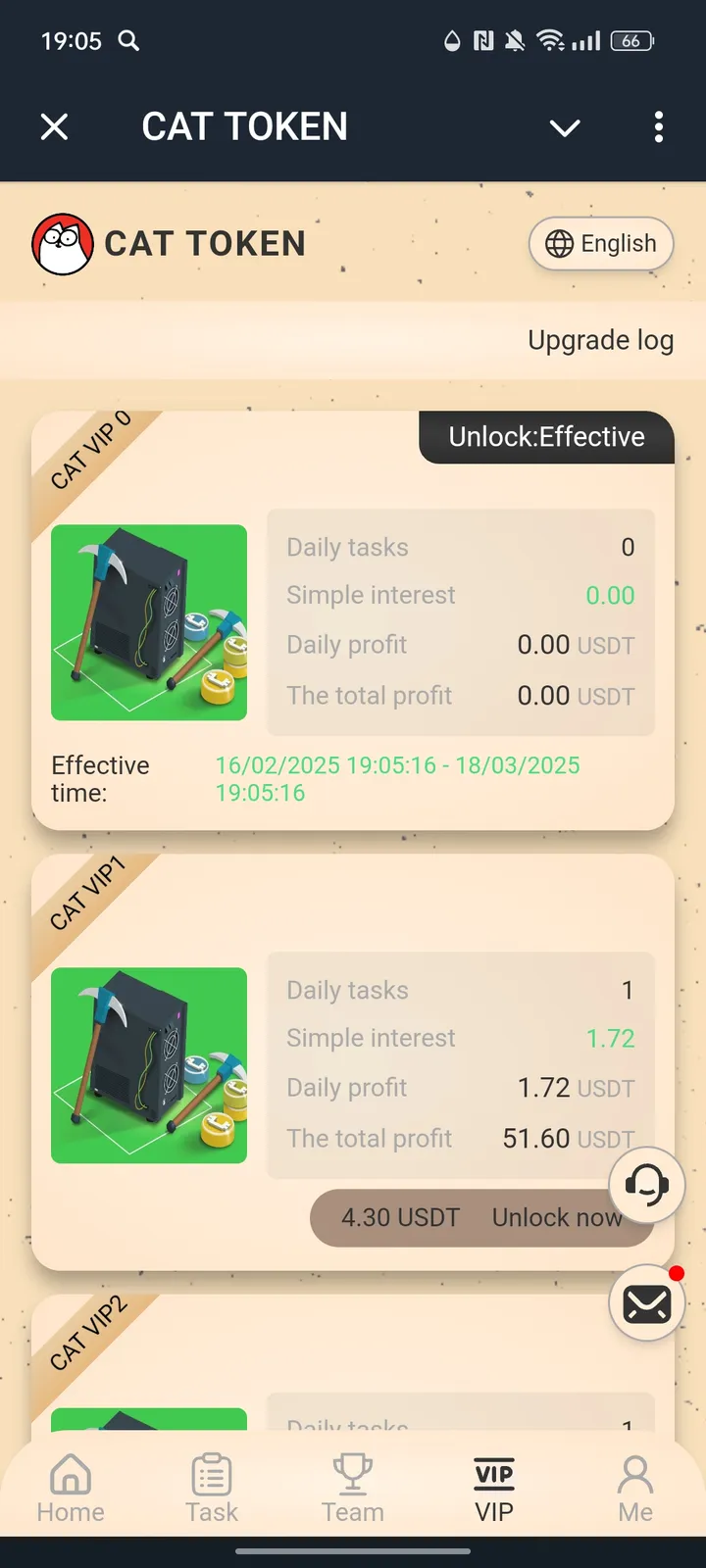Image resolution: width=706 pixels, height=1568 pixels.
Task: Tap the search icon in the status bar
Action: click(128, 41)
